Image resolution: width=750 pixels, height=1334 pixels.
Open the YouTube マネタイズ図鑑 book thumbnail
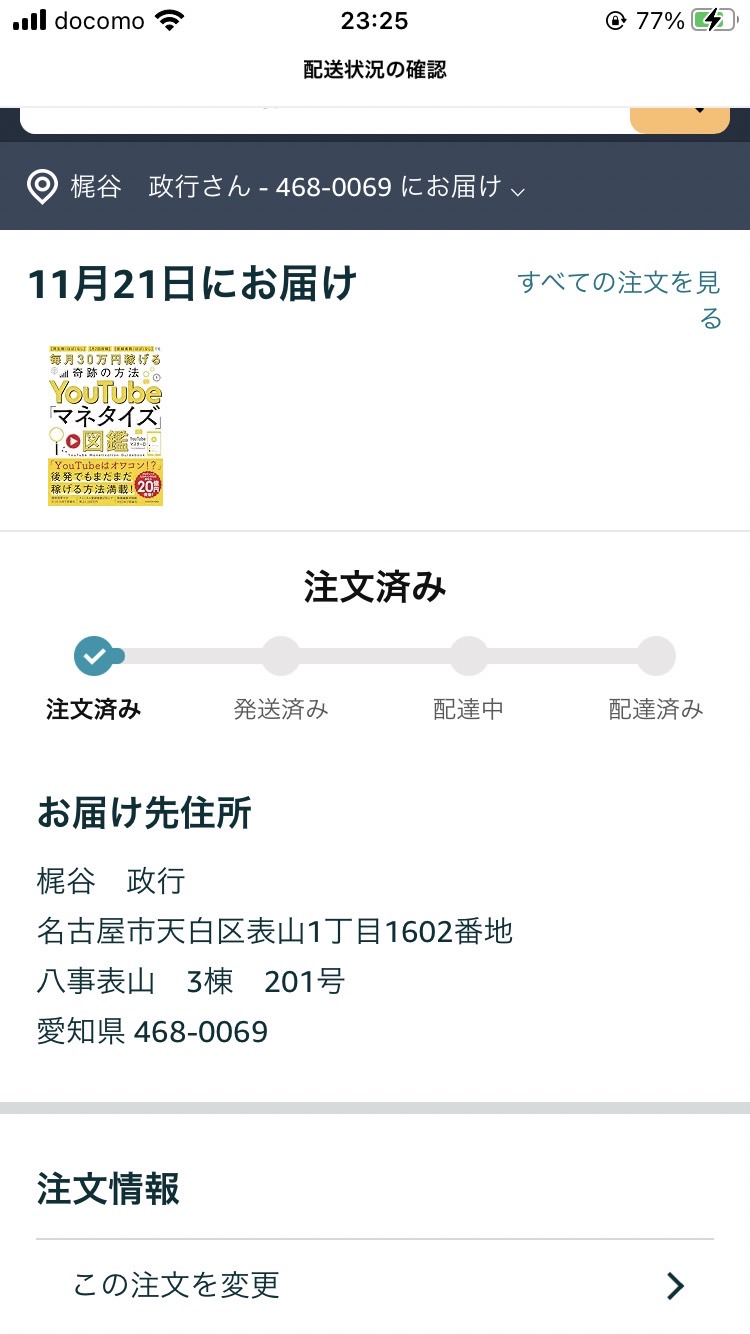tap(105, 427)
